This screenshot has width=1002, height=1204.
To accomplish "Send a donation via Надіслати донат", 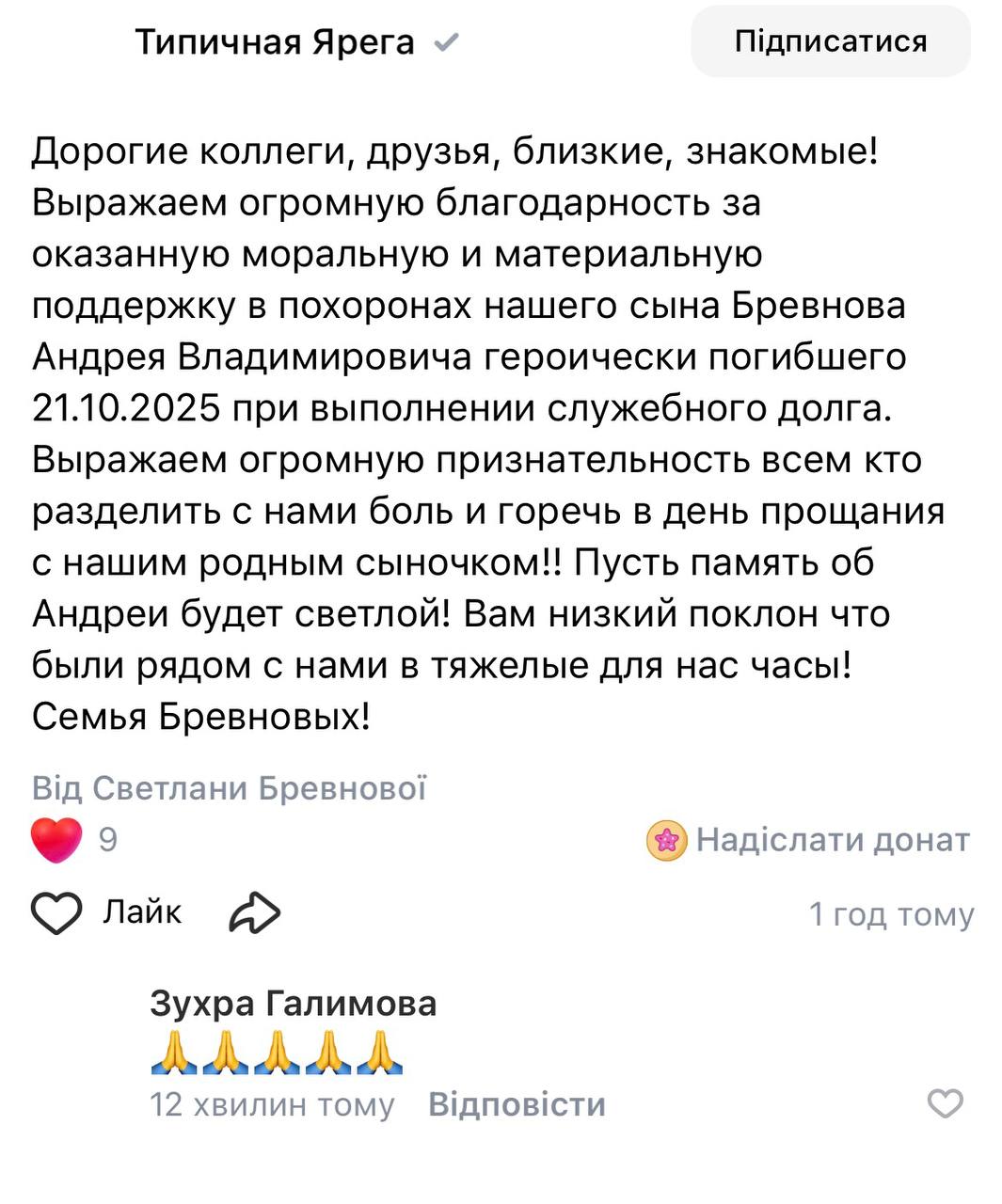I will pyautogui.click(x=809, y=840).
